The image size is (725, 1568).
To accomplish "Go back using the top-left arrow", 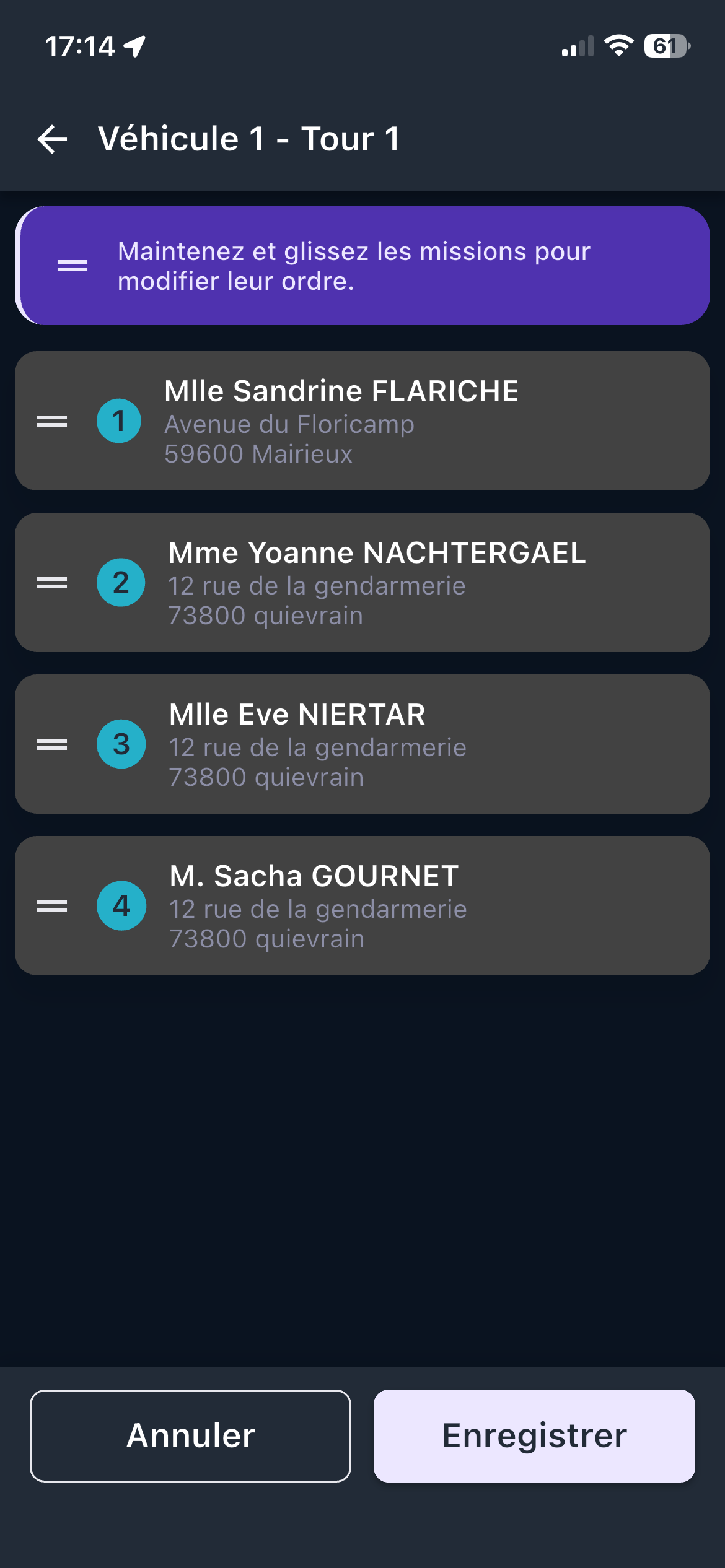I will [53, 139].
